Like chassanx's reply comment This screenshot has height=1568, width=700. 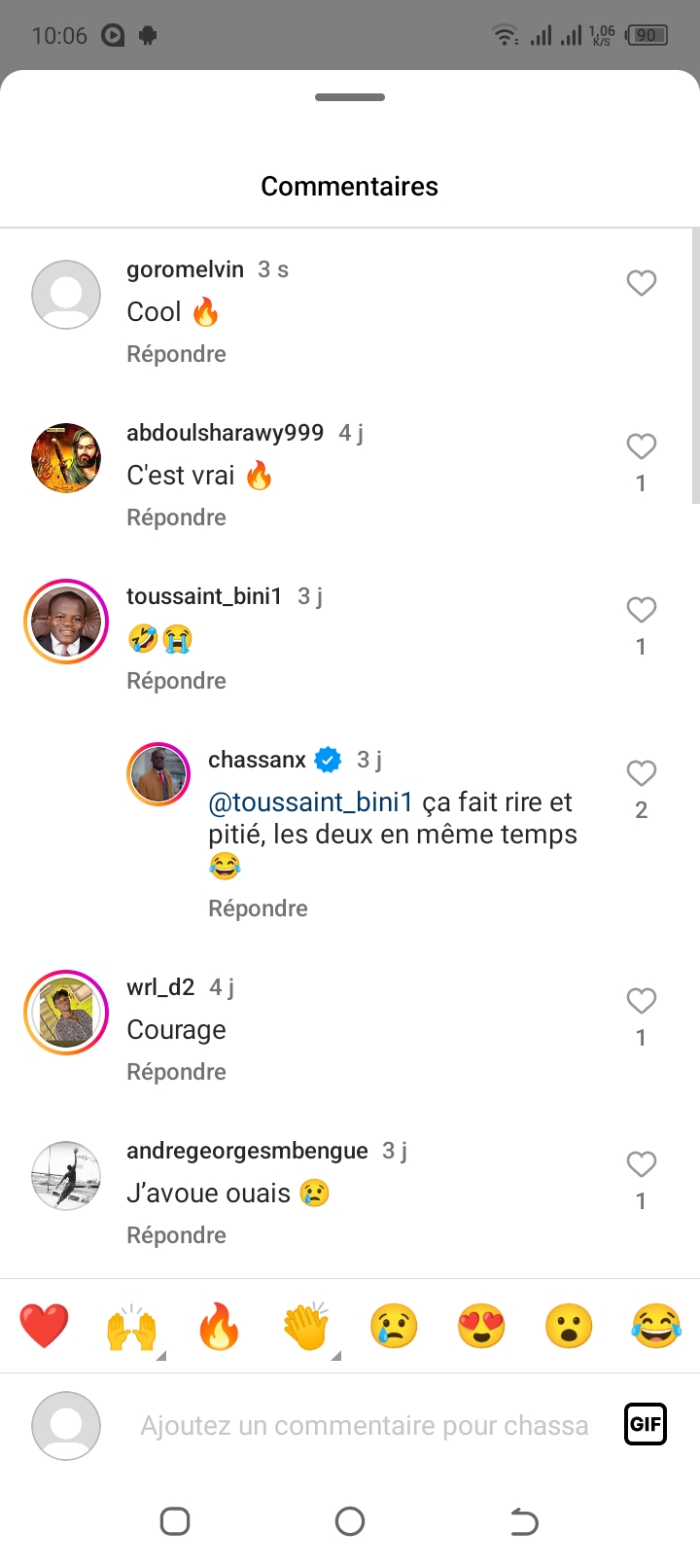[641, 773]
